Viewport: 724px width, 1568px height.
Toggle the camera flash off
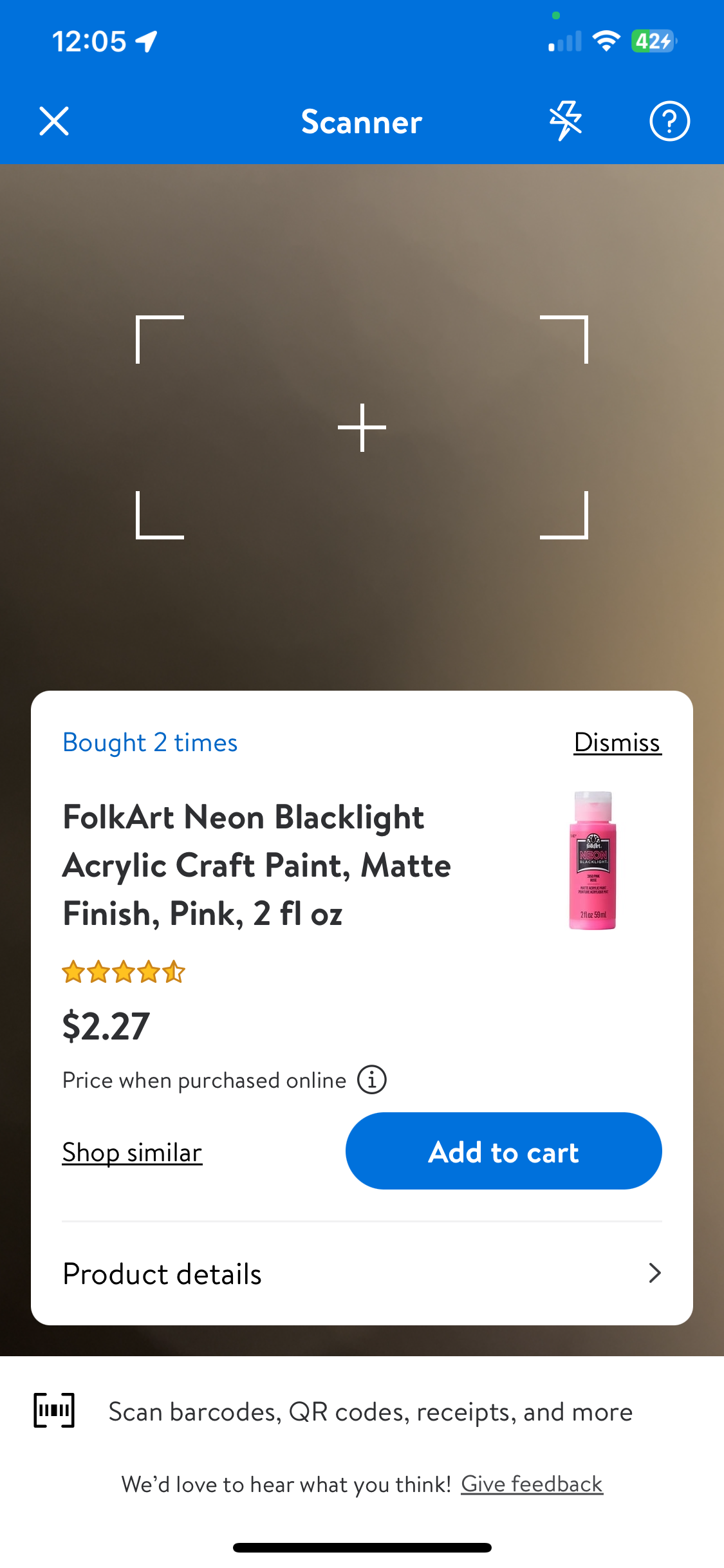point(565,120)
